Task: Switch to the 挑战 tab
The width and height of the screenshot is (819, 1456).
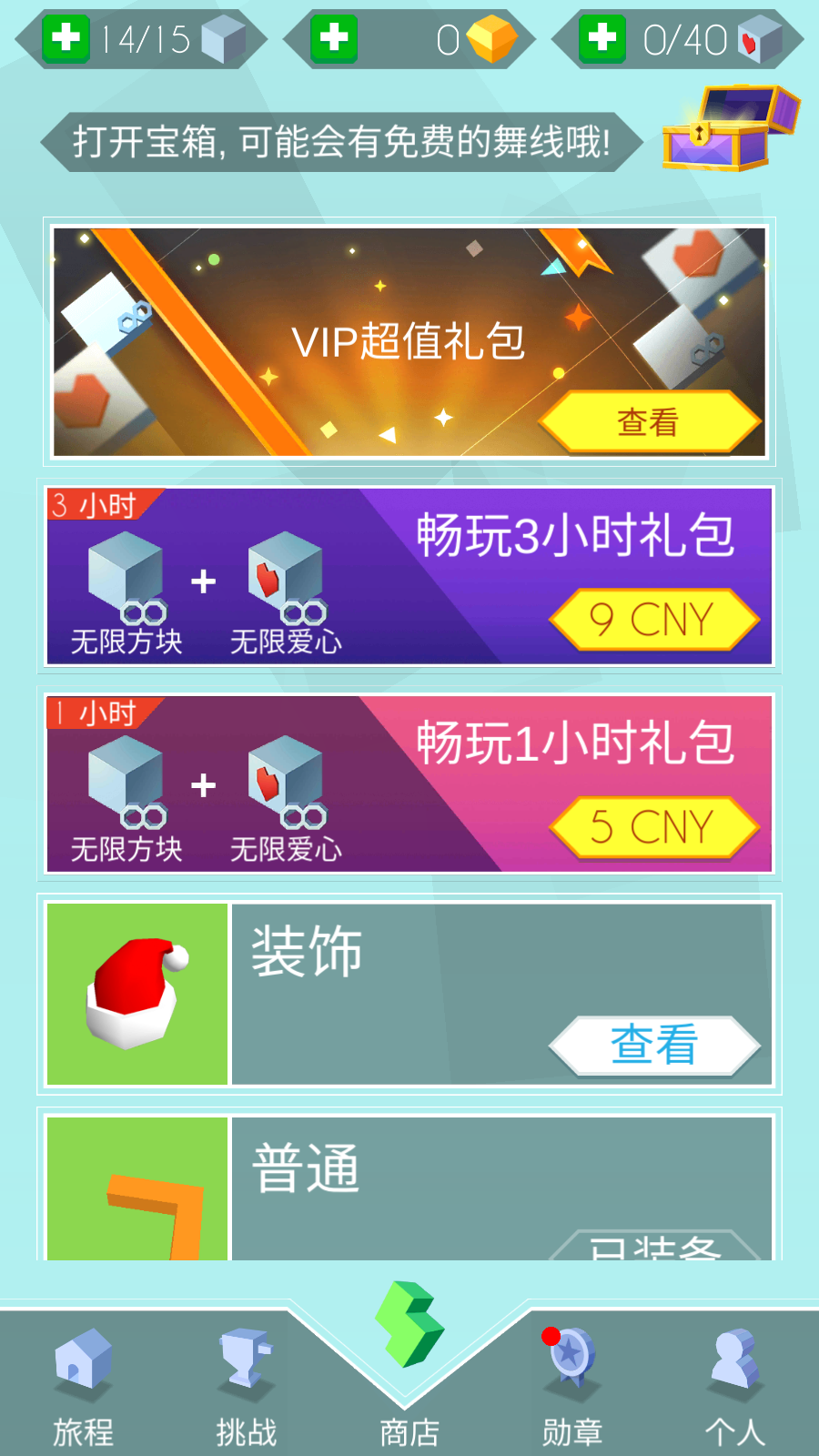Action: pyautogui.click(x=246, y=1388)
